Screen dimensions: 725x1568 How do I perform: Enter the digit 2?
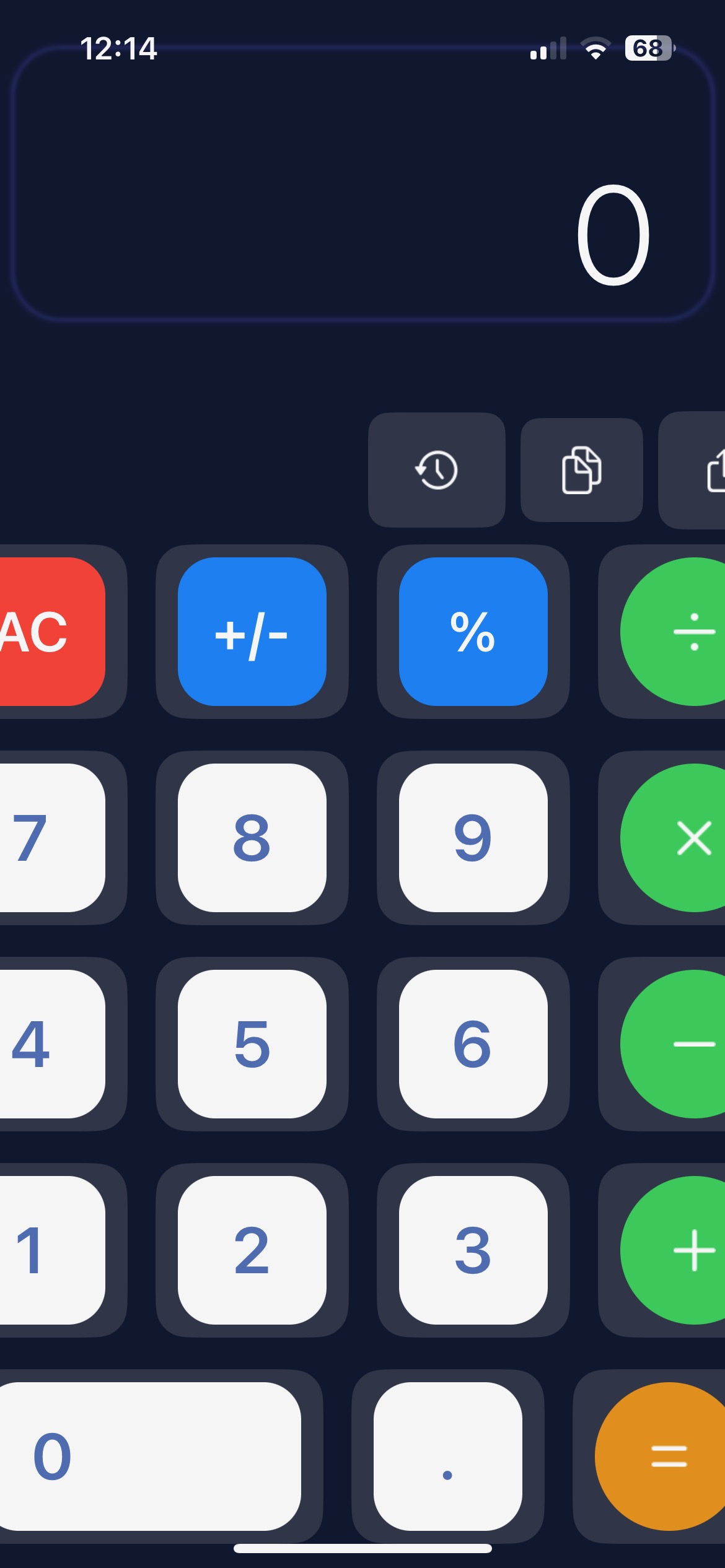tap(252, 1250)
